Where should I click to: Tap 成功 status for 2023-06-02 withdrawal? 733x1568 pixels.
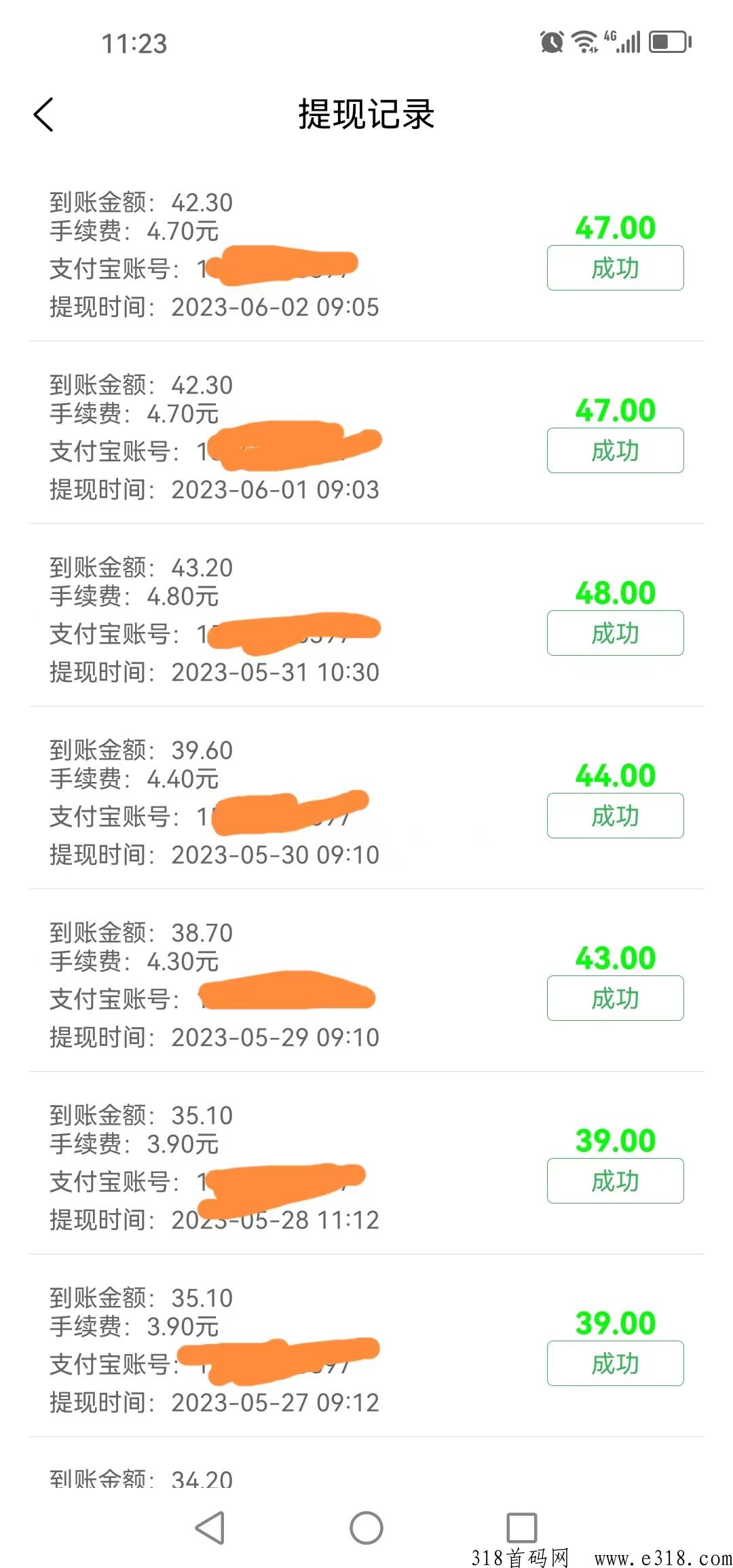[x=615, y=268]
